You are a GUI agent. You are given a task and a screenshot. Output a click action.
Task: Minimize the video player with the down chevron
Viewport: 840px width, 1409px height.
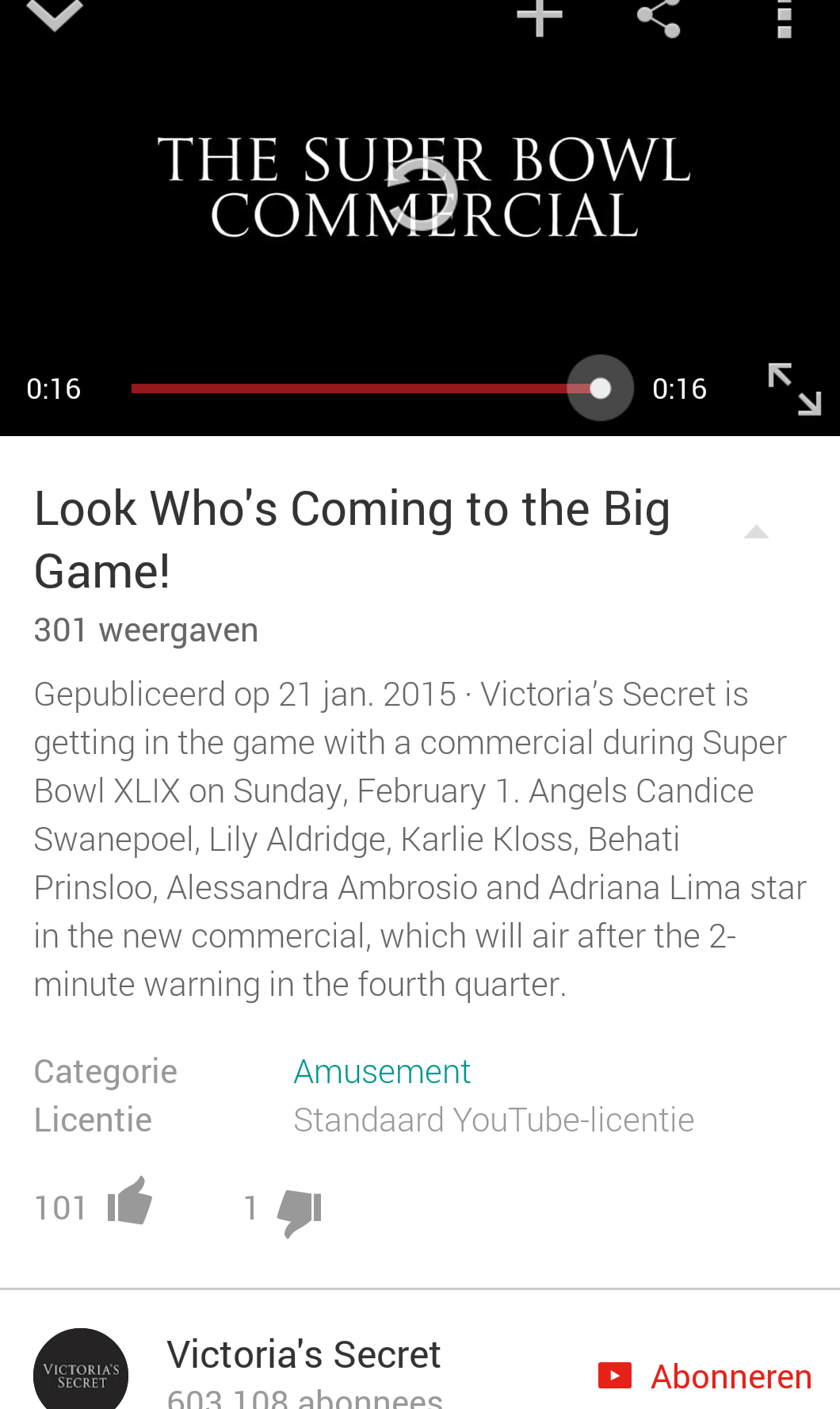coord(54,14)
